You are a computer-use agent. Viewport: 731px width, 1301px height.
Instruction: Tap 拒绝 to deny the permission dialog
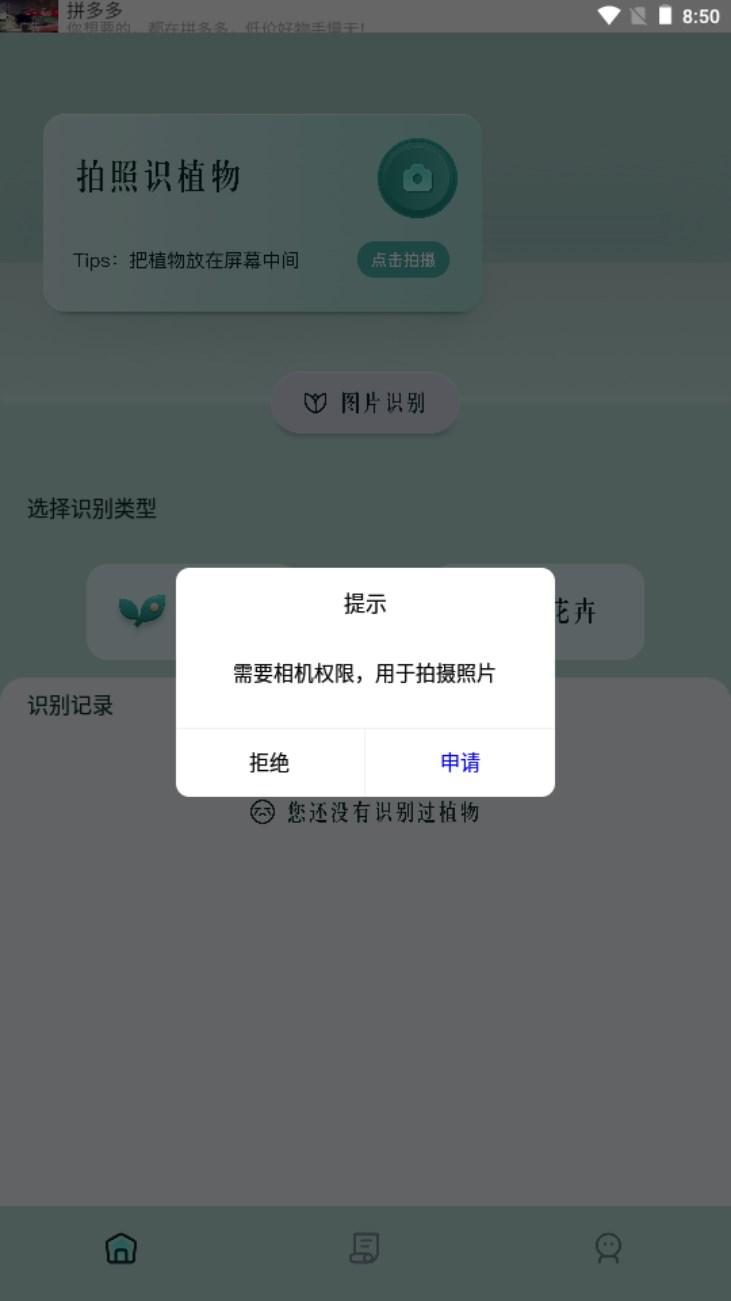click(x=269, y=762)
